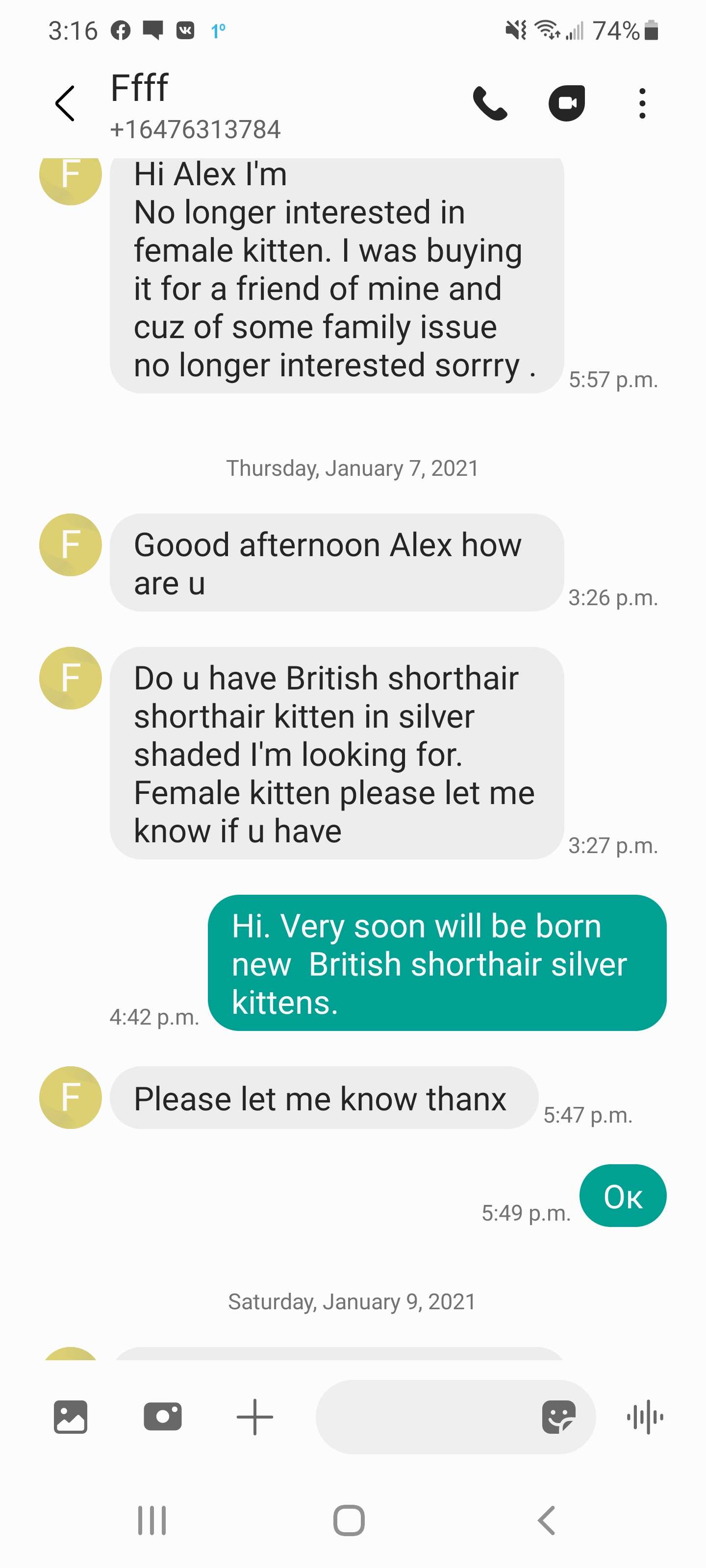706x1568 pixels.
Task: Record a voice message
Action: pyautogui.click(x=645, y=1417)
